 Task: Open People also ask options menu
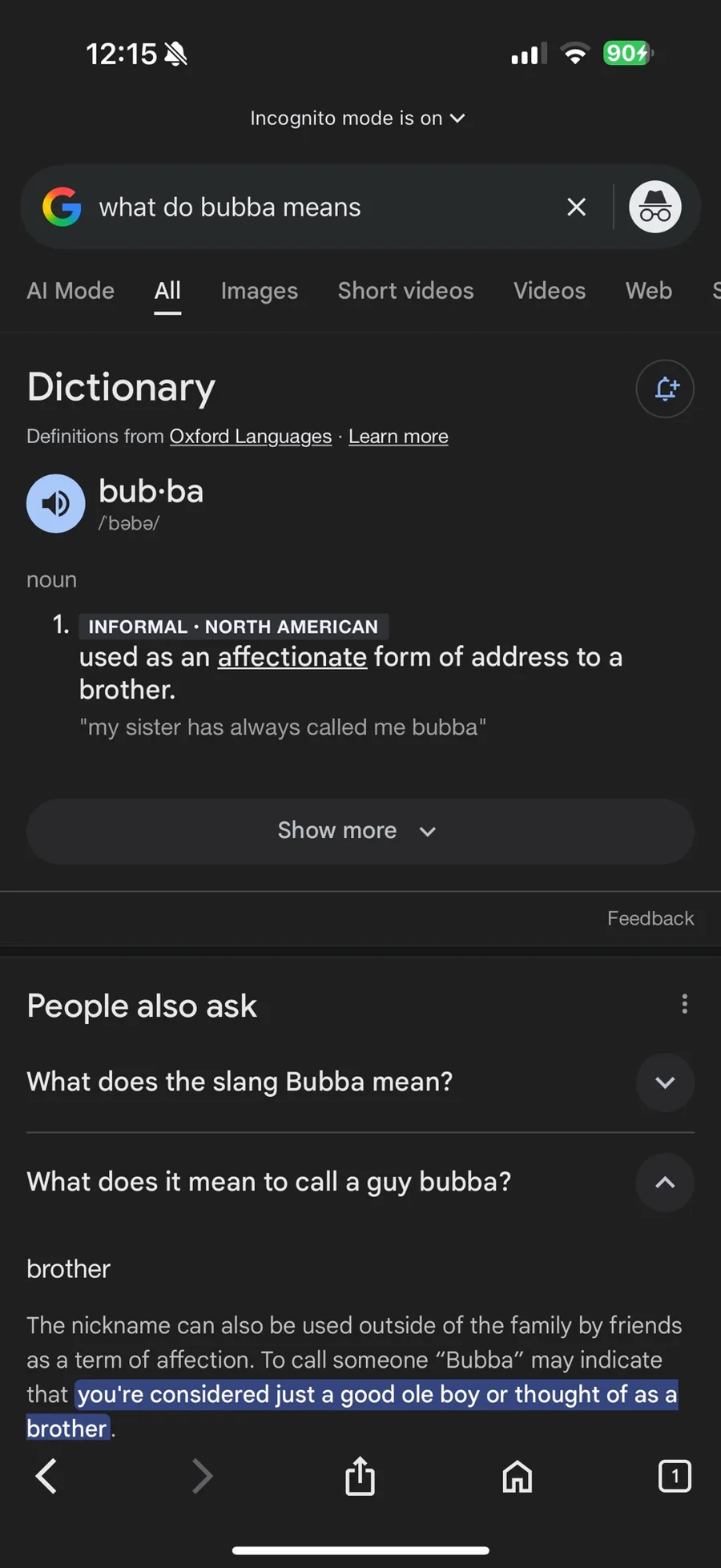coord(684,1005)
